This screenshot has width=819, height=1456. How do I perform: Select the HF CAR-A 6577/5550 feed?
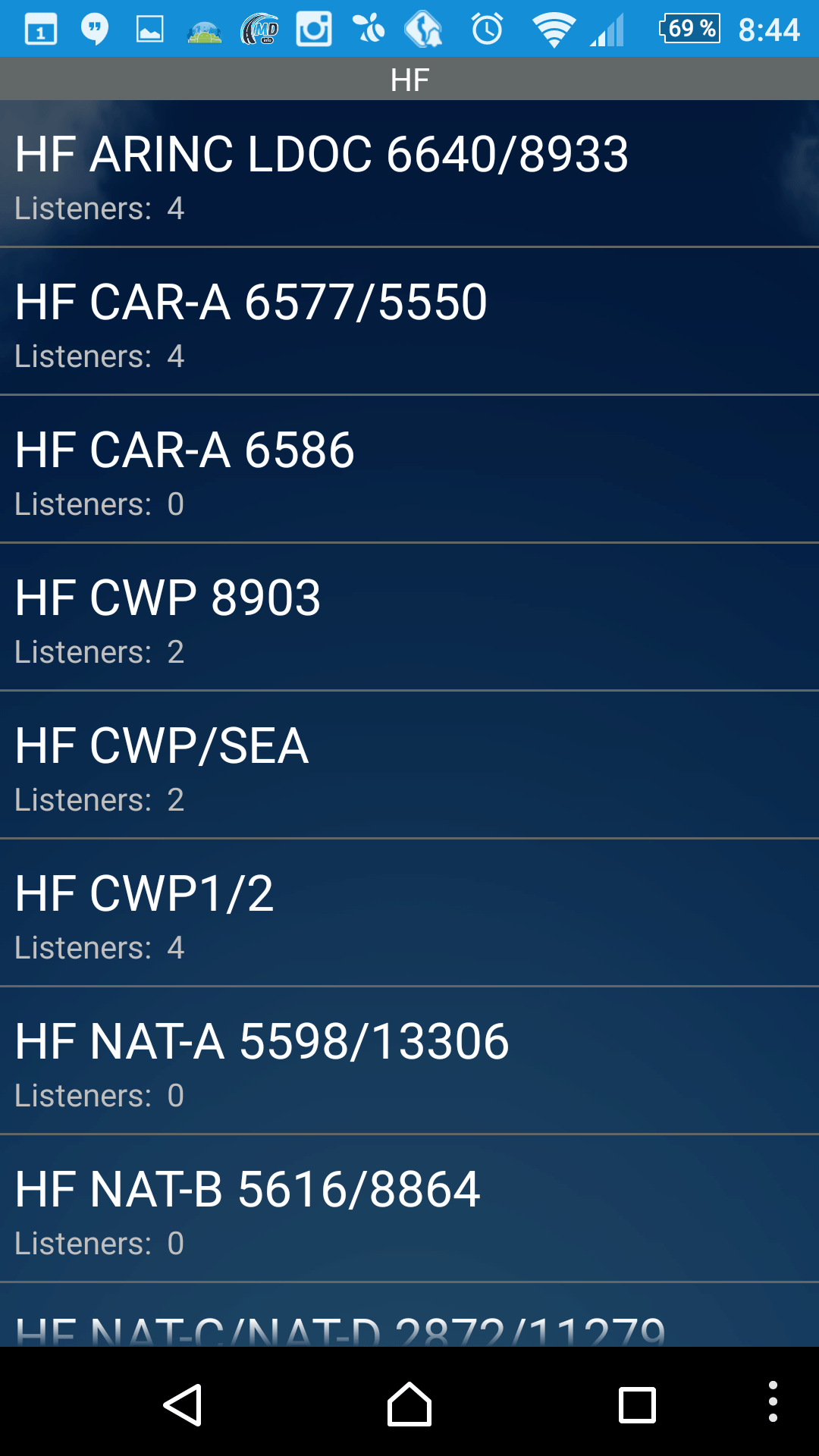[409, 322]
